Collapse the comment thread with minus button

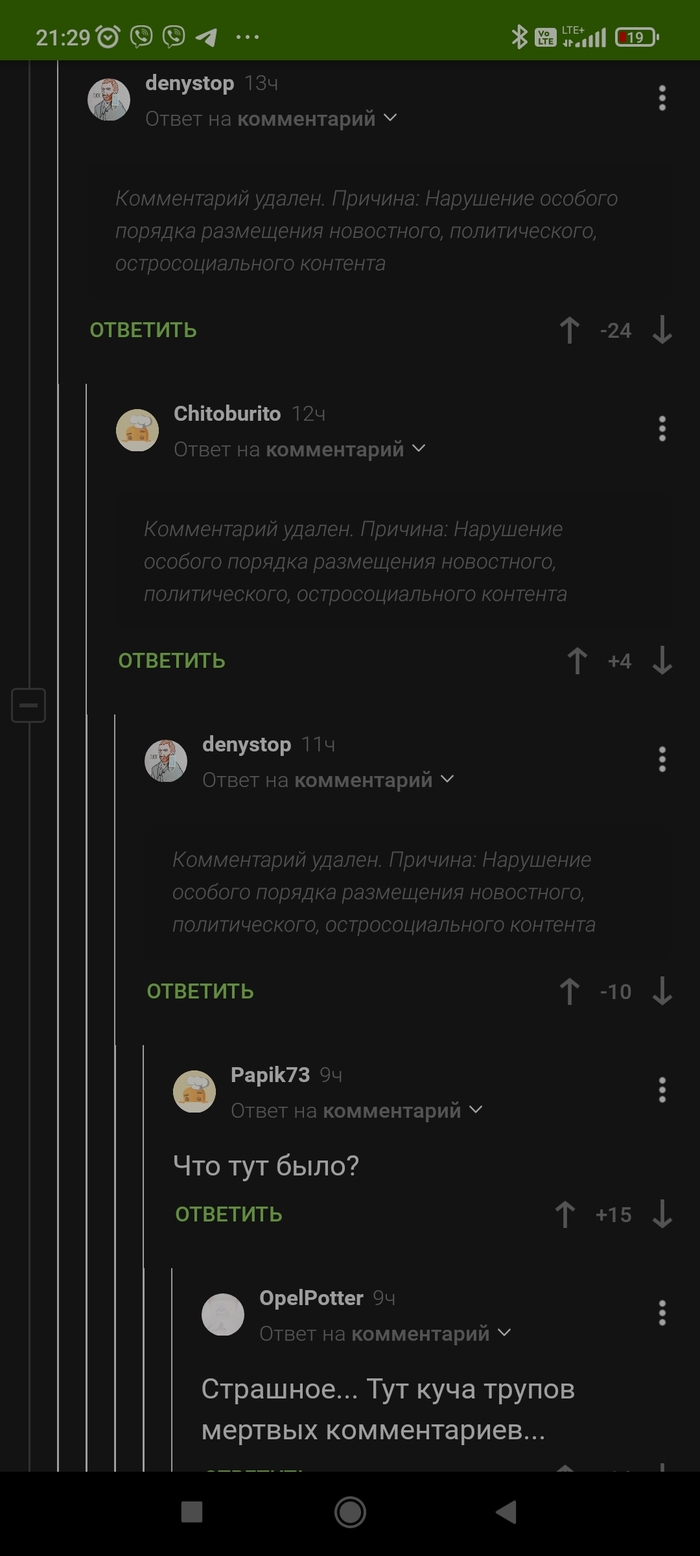[28, 705]
